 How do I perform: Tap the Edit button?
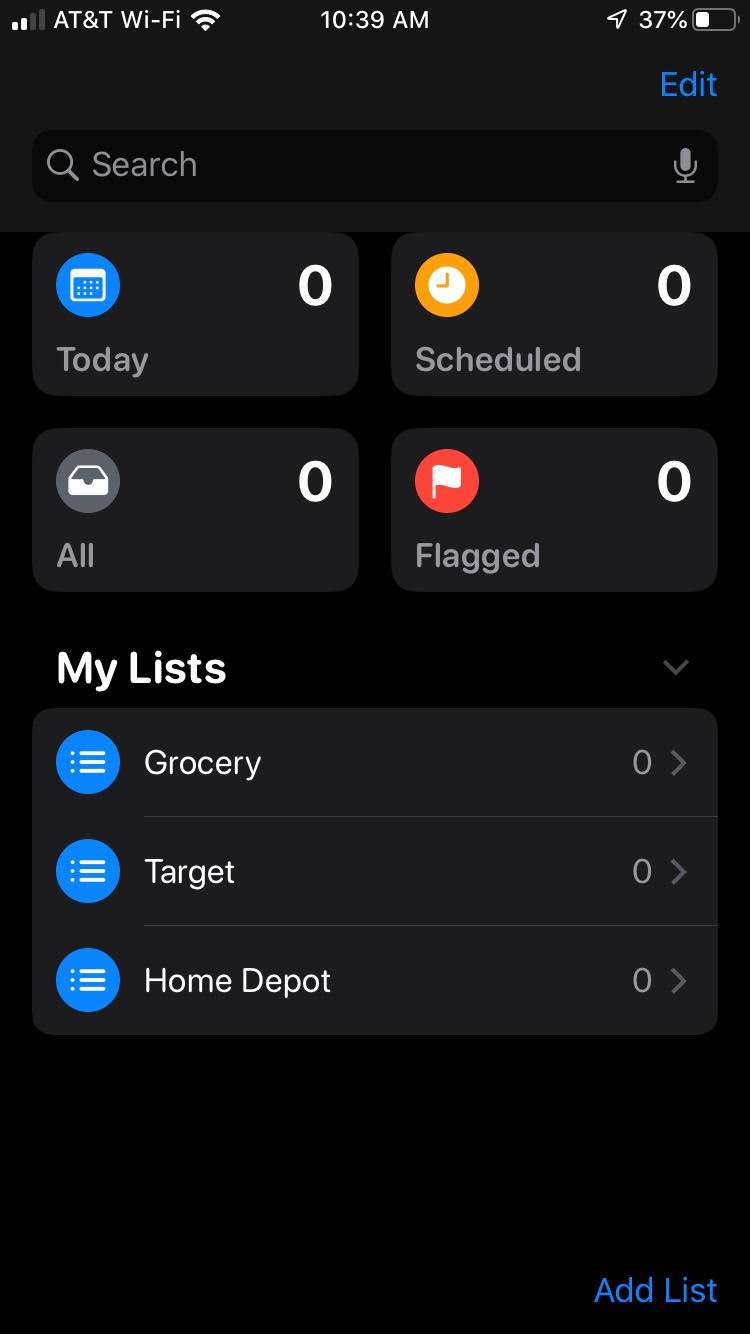click(688, 84)
